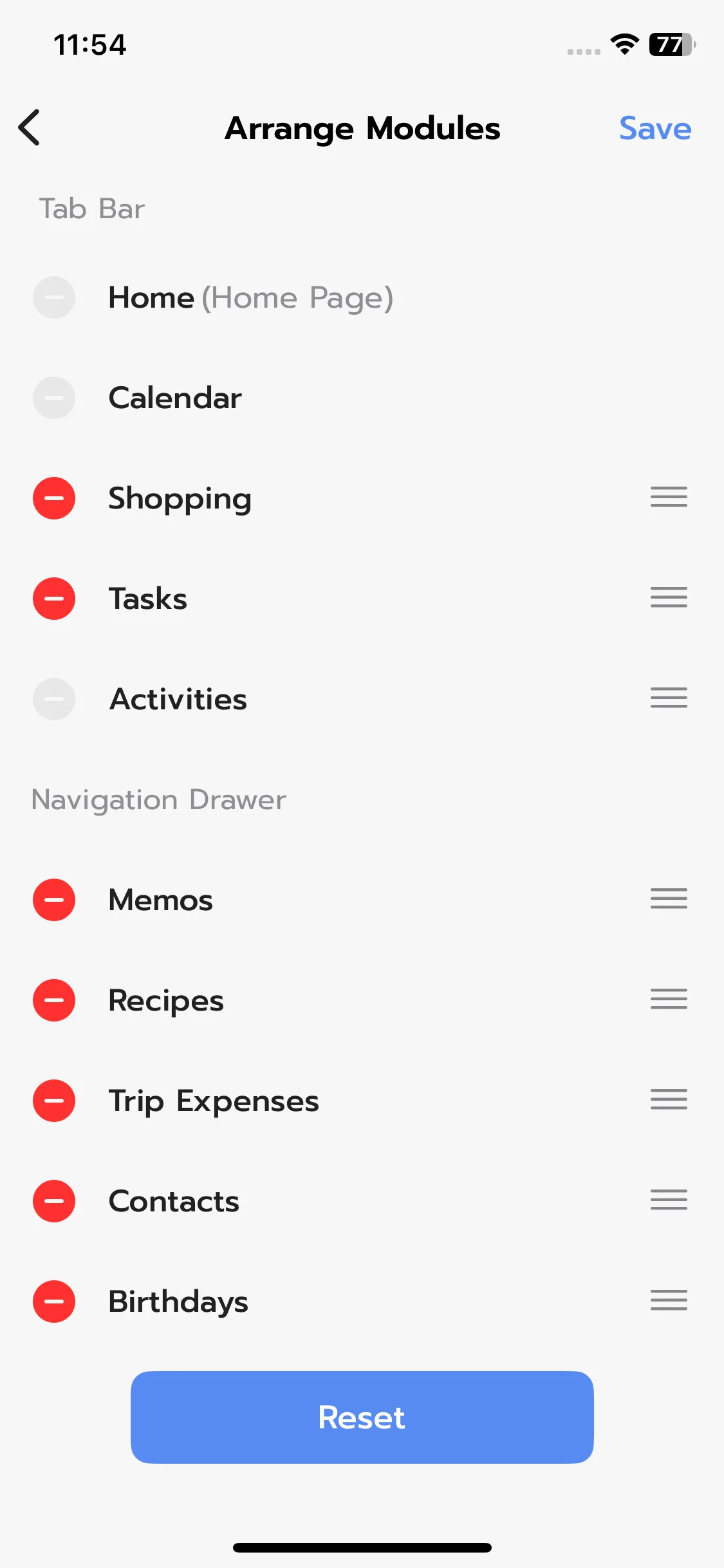Remove Recipes from the navigation drawer
Viewport: 724px width, 1568px height.
(54, 1000)
